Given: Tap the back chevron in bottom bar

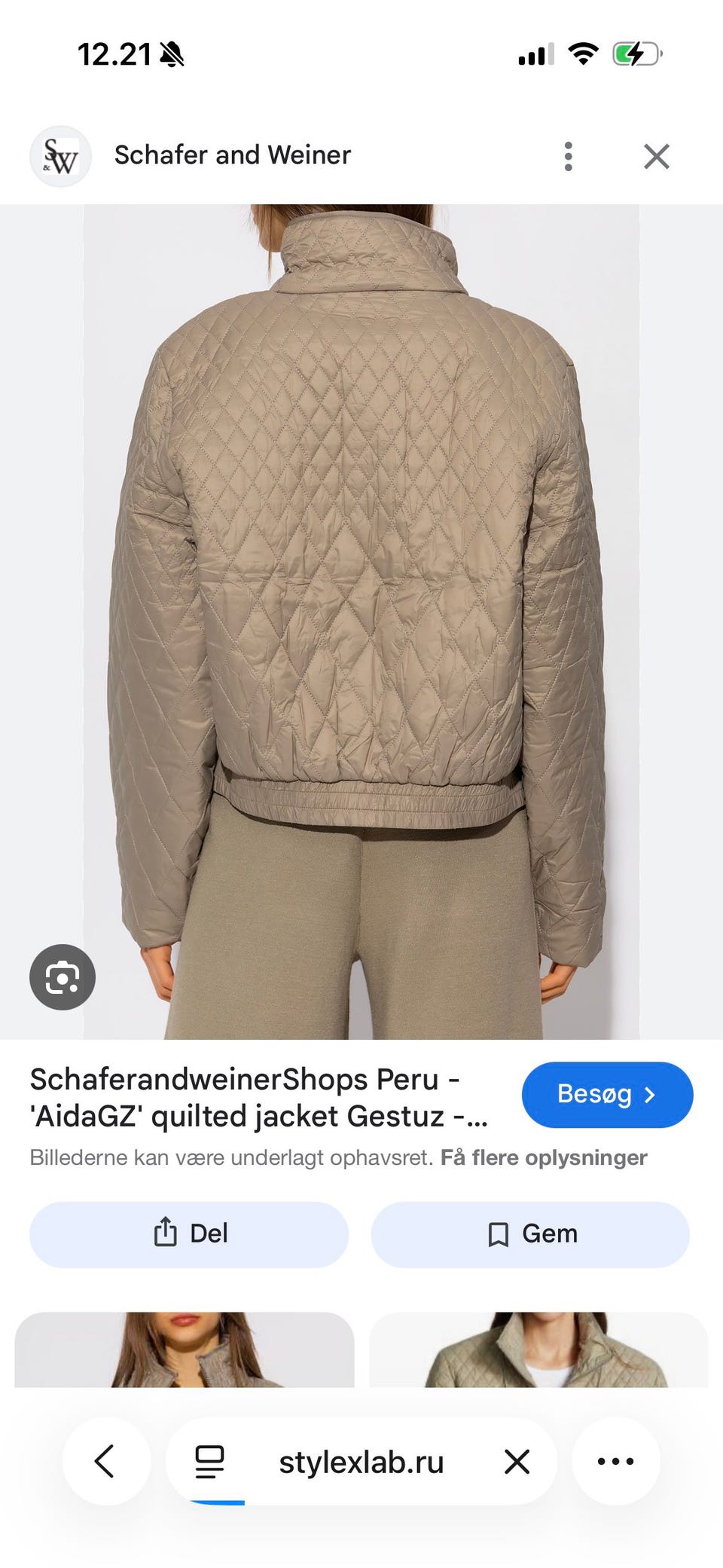Looking at the screenshot, I should point(105,1461).
